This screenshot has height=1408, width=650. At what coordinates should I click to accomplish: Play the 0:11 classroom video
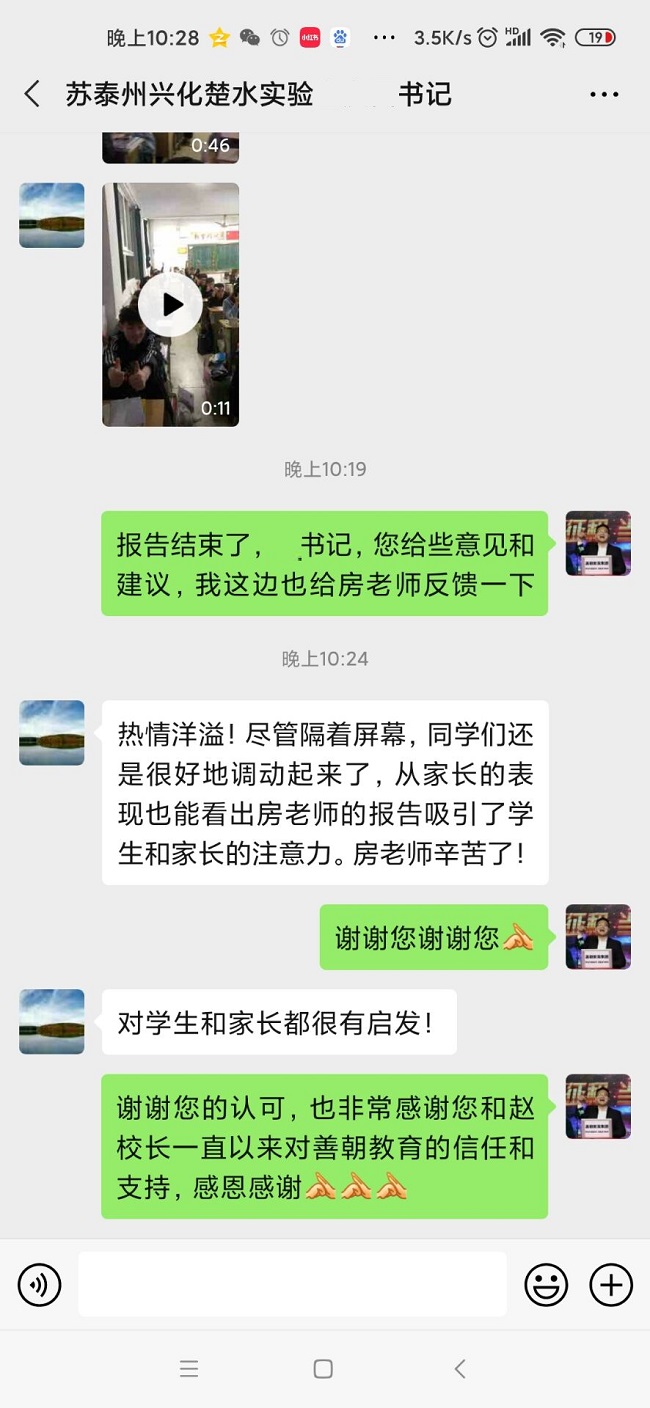point(170,304)
